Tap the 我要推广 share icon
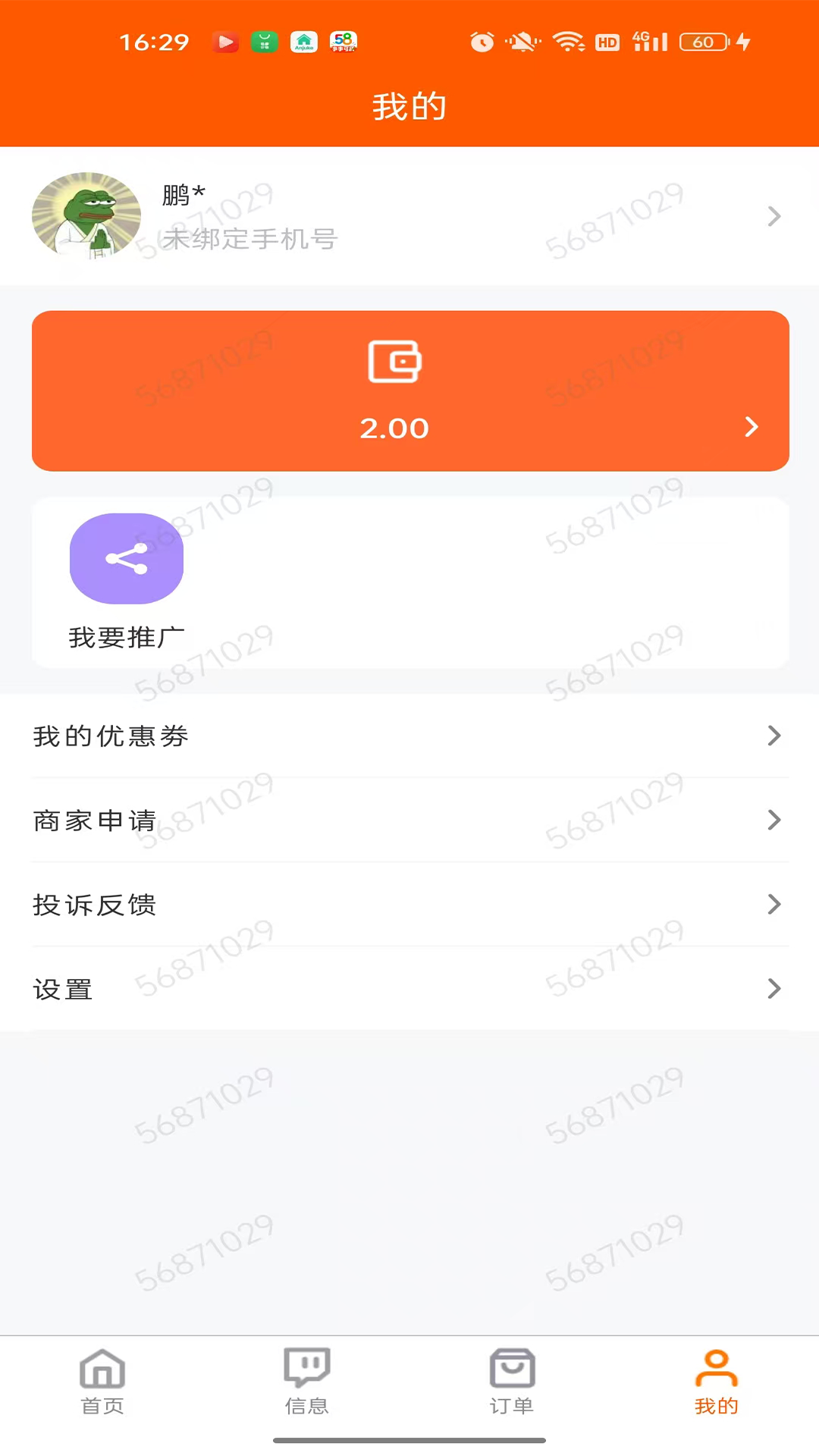The height and width of the screenshot is (1456, 819). tap(126, 558)
